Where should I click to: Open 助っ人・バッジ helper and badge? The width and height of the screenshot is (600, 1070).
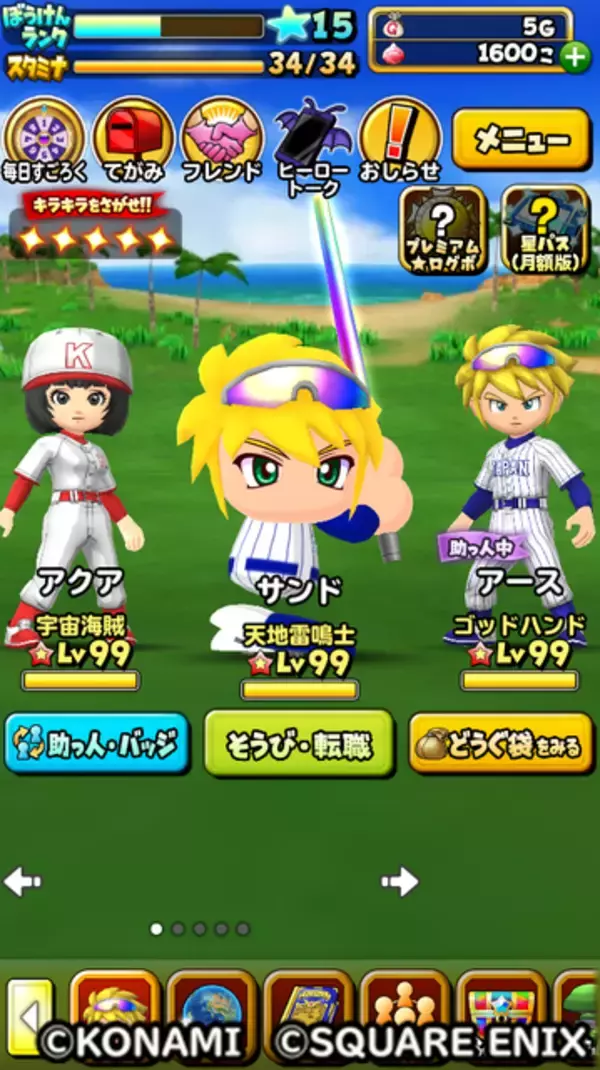point(97,743)
